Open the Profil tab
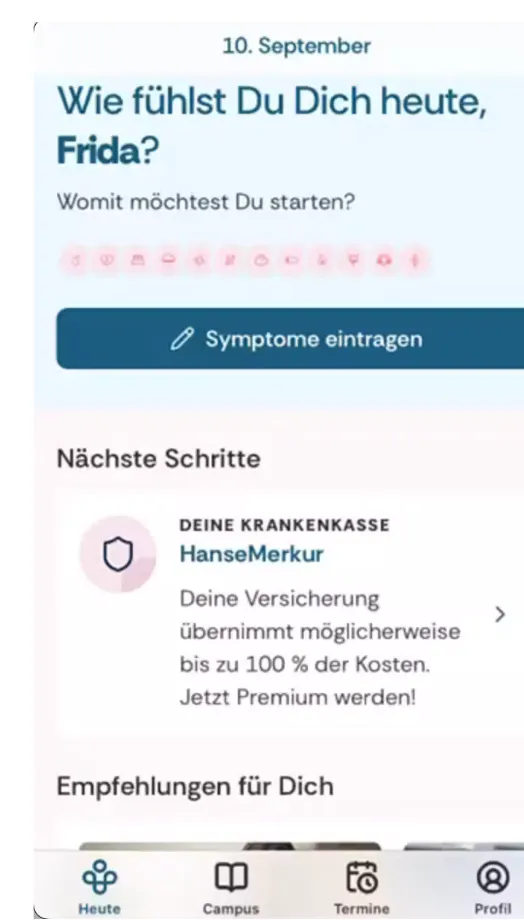 (x=493, y=887)
